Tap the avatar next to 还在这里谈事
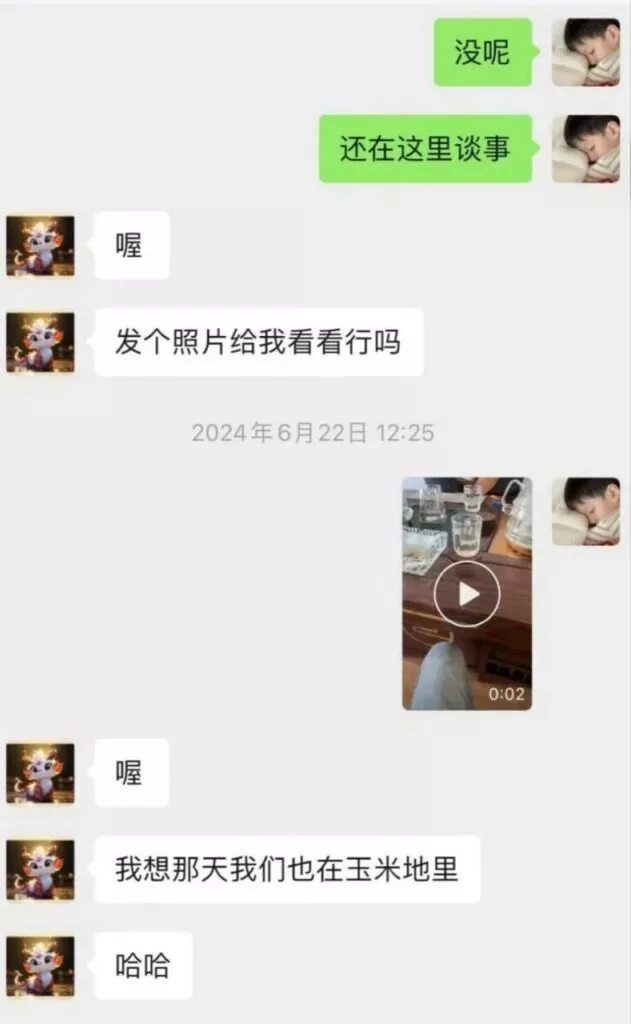The height and width of the screenshot is (1024, 631). [586, 149]
